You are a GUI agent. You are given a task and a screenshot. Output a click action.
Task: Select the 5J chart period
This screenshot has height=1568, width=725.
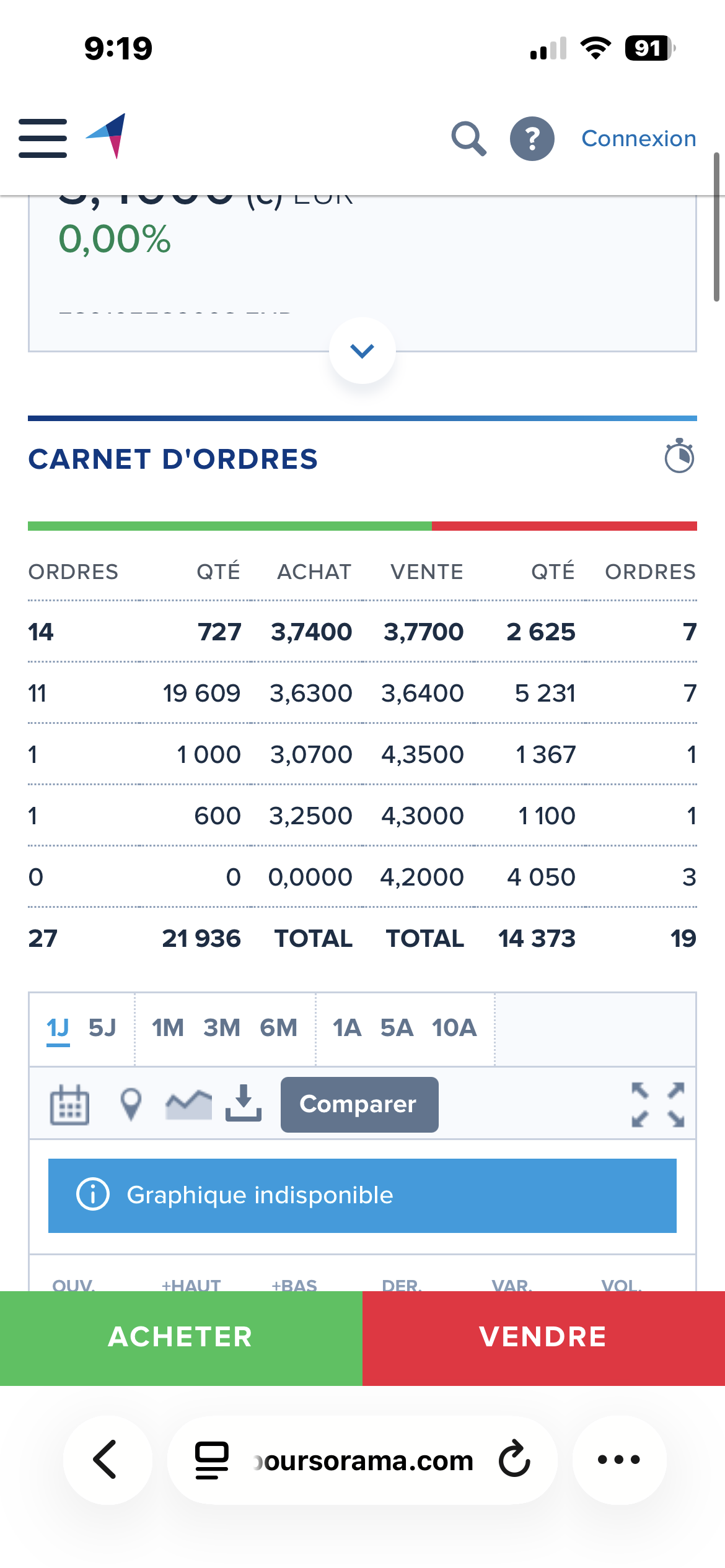(x=102, y=1029)
